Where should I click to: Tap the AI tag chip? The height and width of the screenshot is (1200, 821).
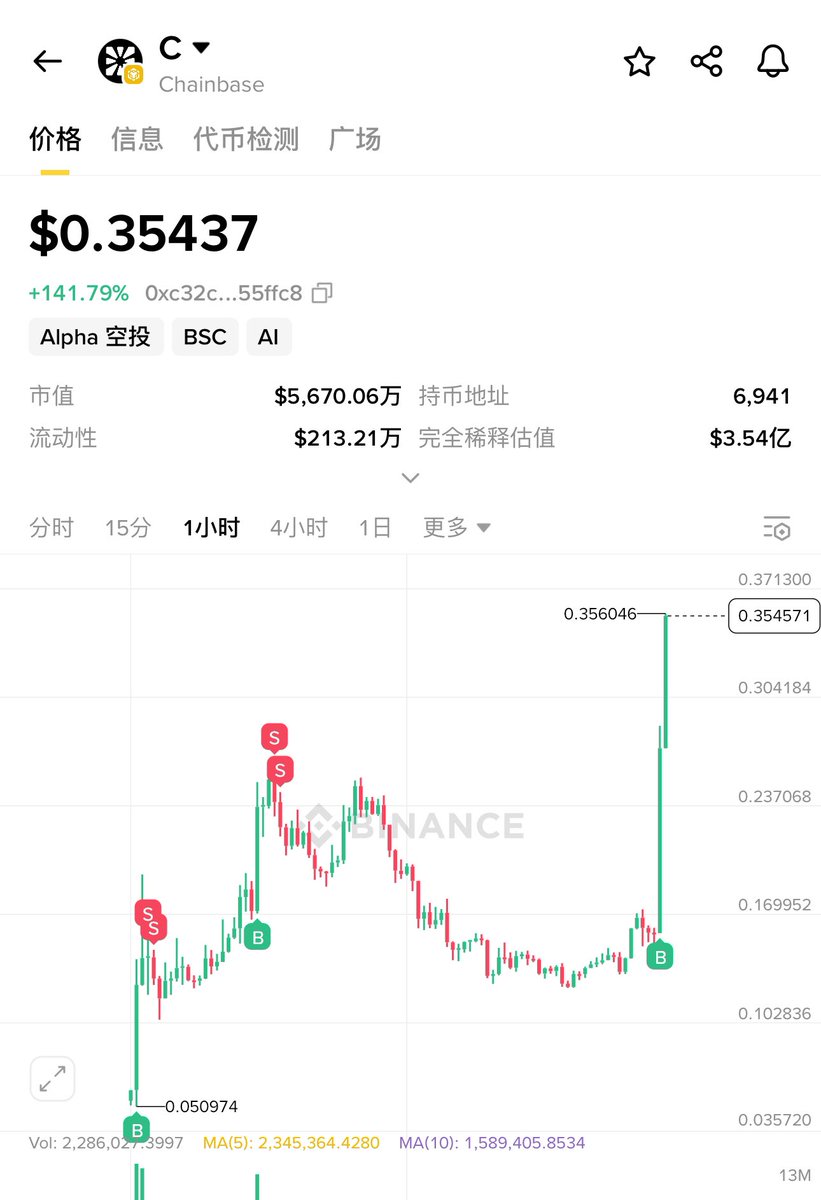point(268,337)
